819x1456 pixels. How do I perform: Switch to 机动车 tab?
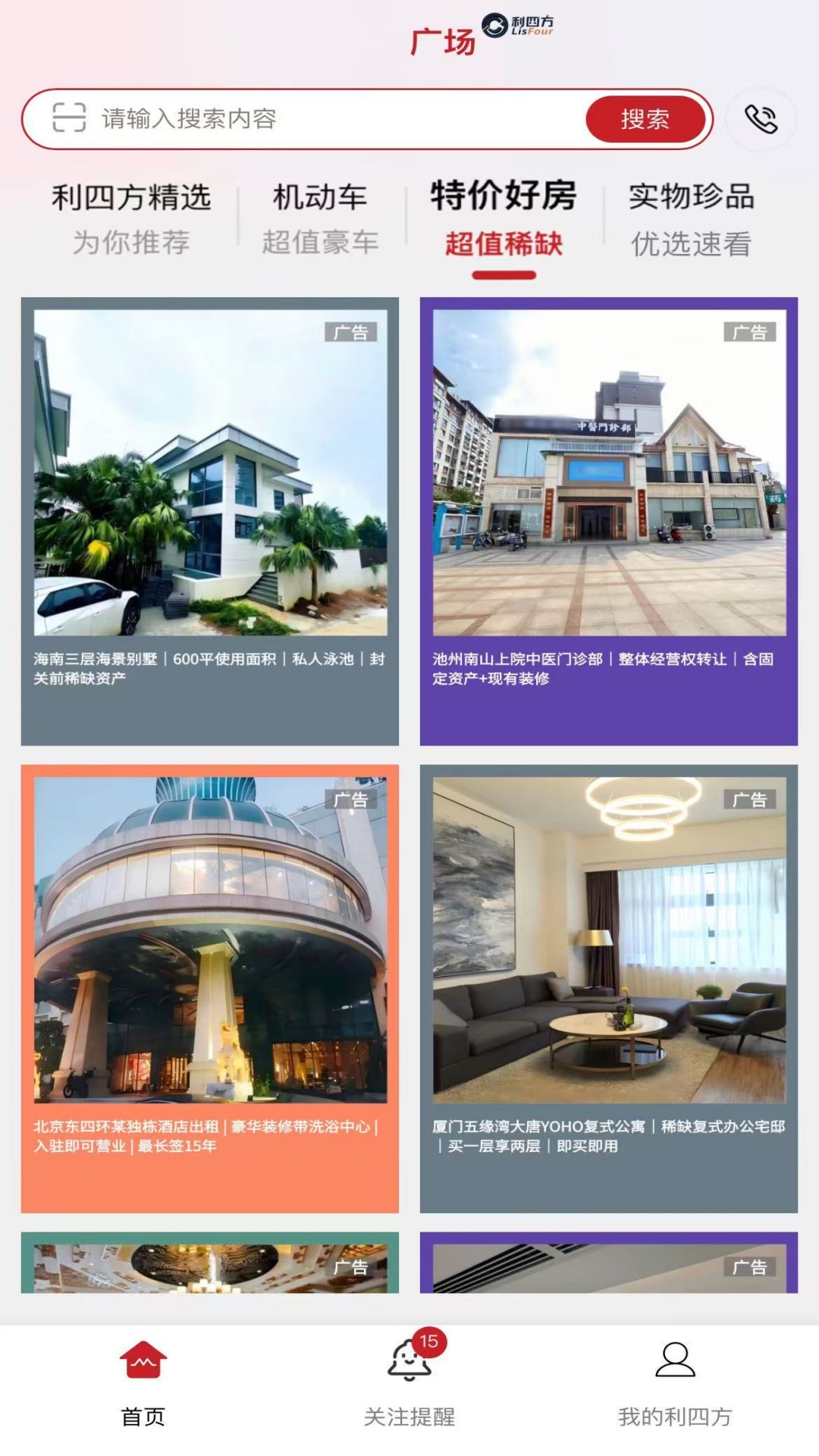320,218
